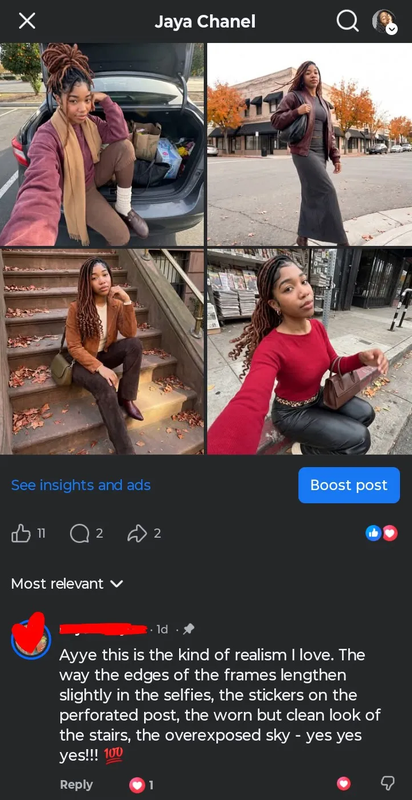
Task: View who reacted to the post
Action: point(381,534)
